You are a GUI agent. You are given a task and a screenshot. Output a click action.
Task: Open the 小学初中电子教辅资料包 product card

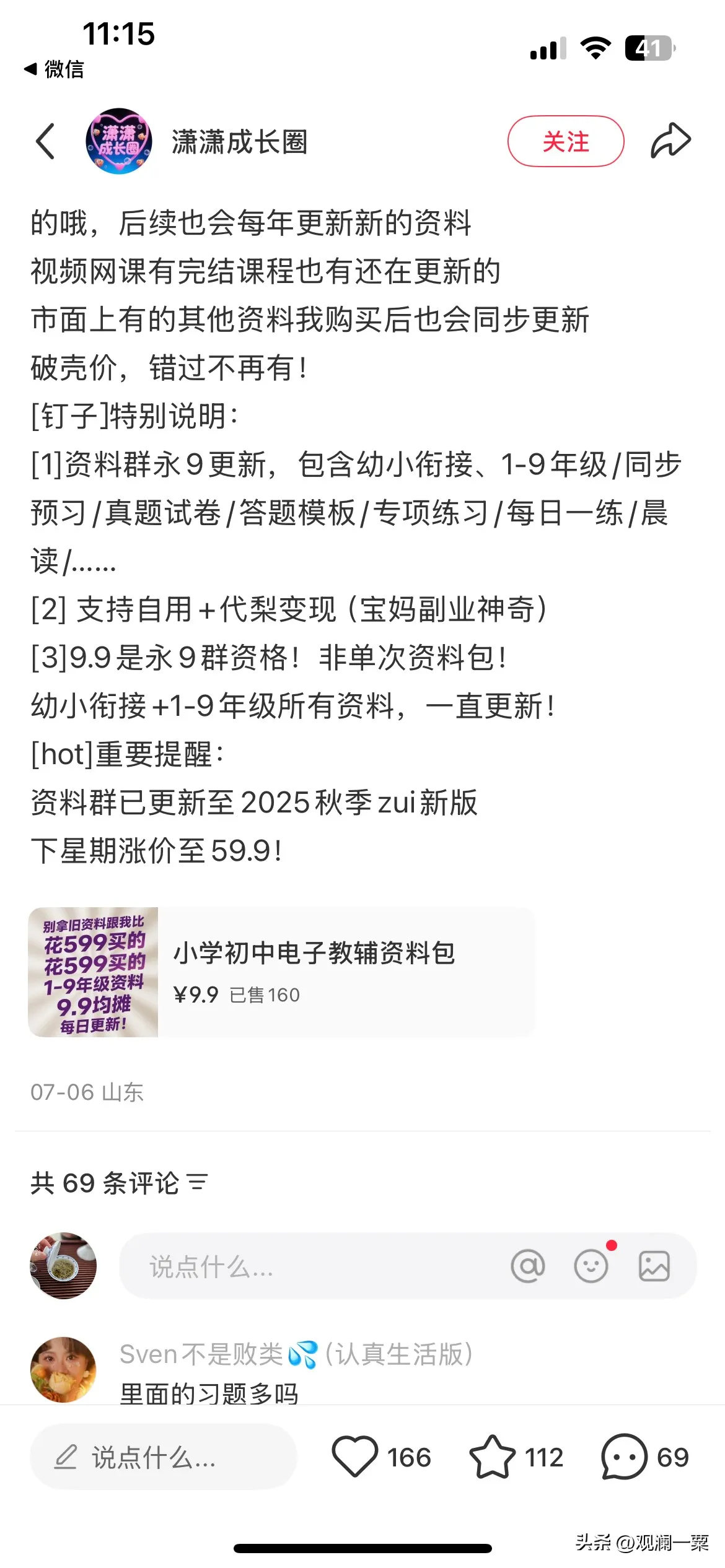[281, 972]
